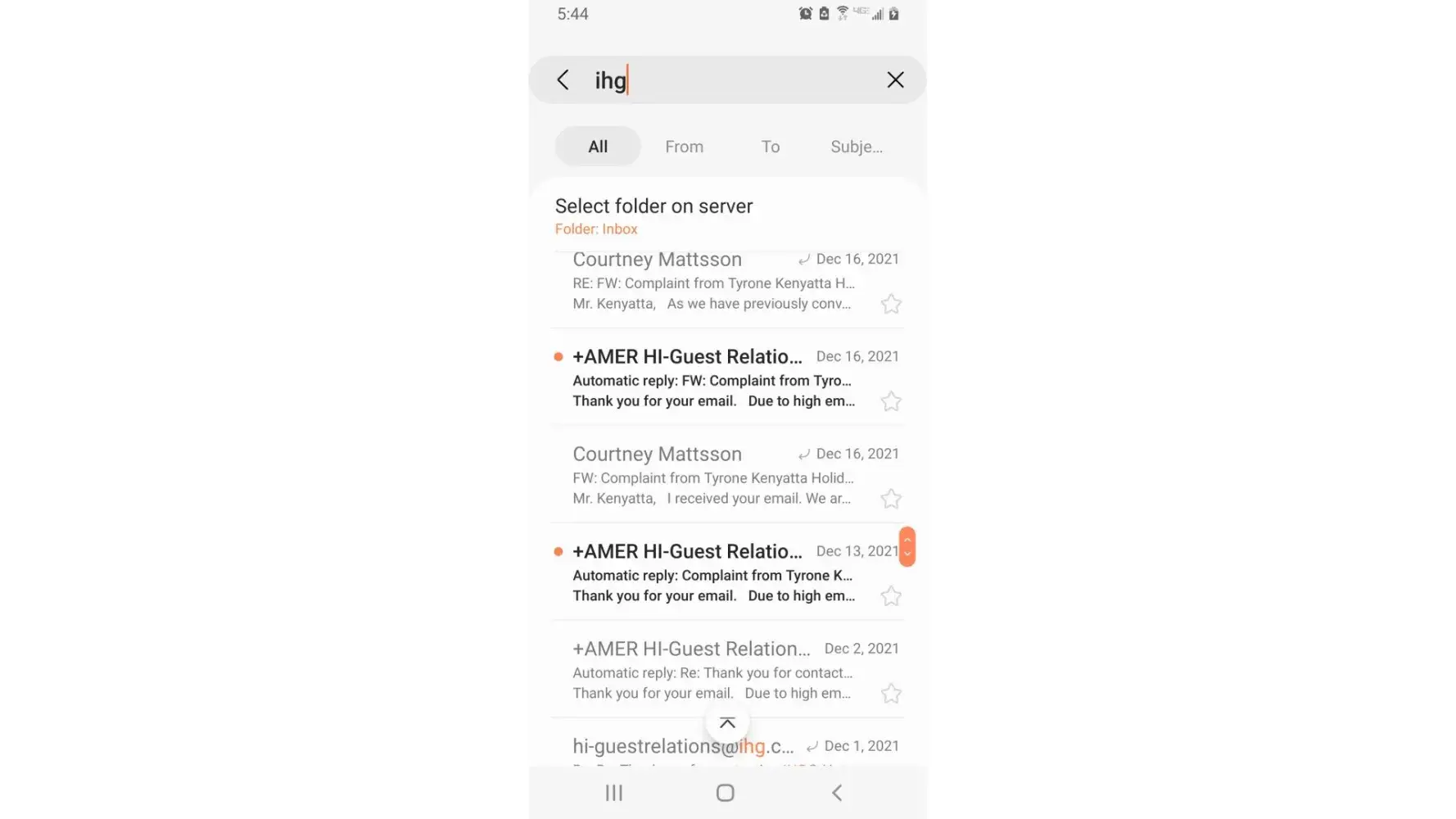
Task: Star the FW: Complaint from Tyrone email
Action: 891,500
